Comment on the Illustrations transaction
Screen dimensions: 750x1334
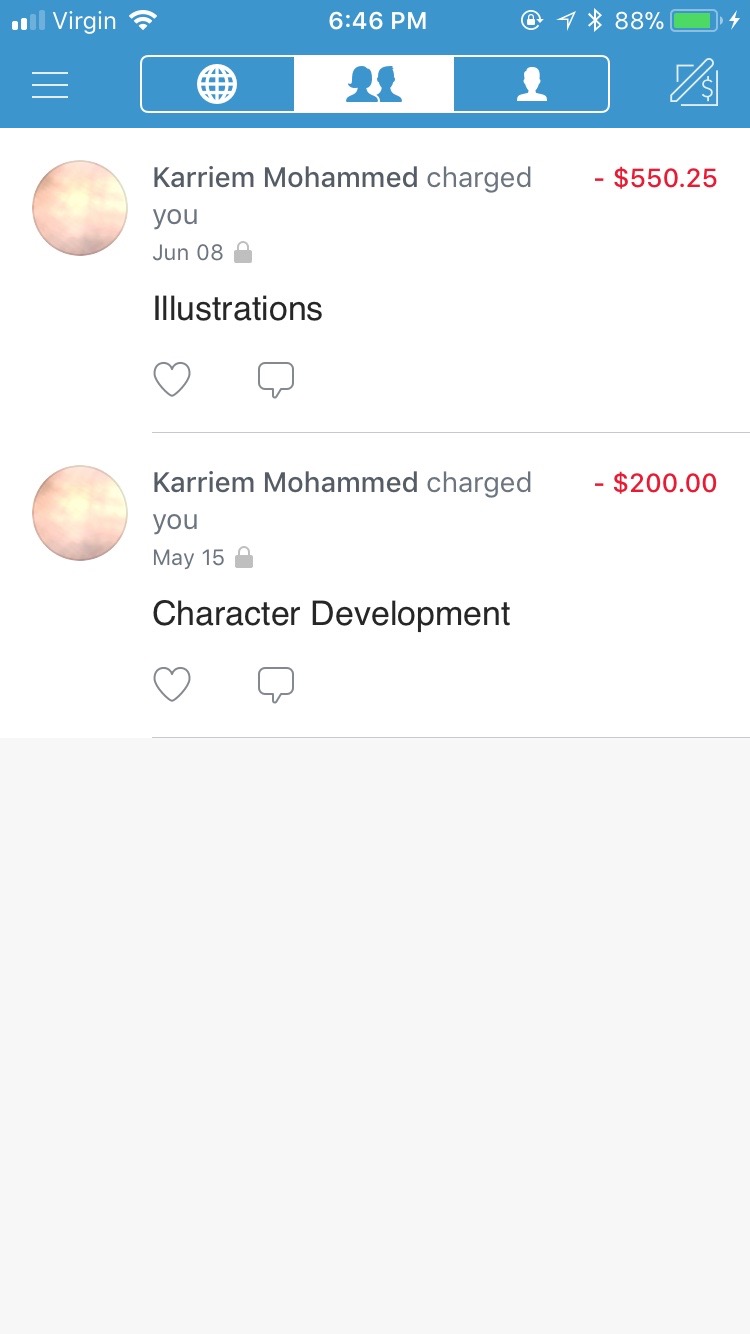click(276, 380)
